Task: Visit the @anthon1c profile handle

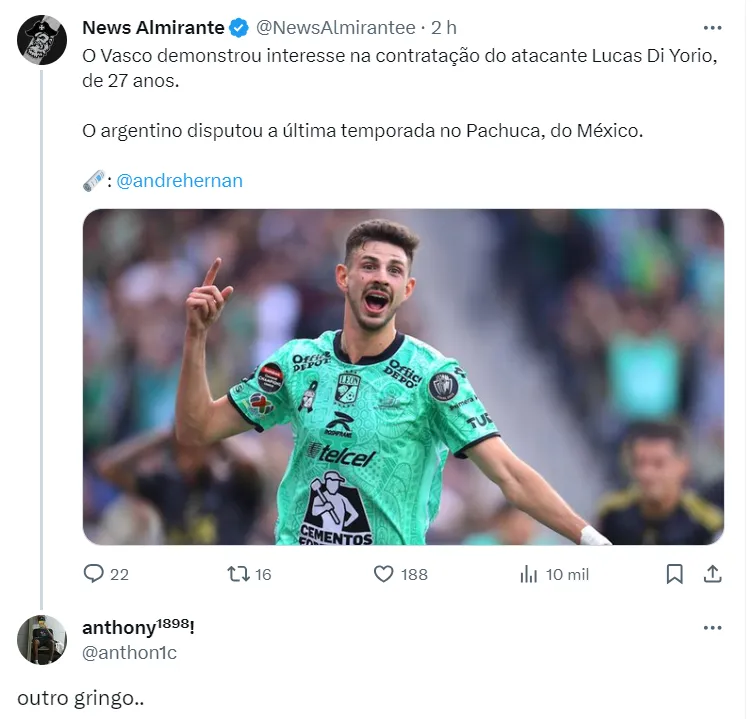Action: (x=129, y=653)
